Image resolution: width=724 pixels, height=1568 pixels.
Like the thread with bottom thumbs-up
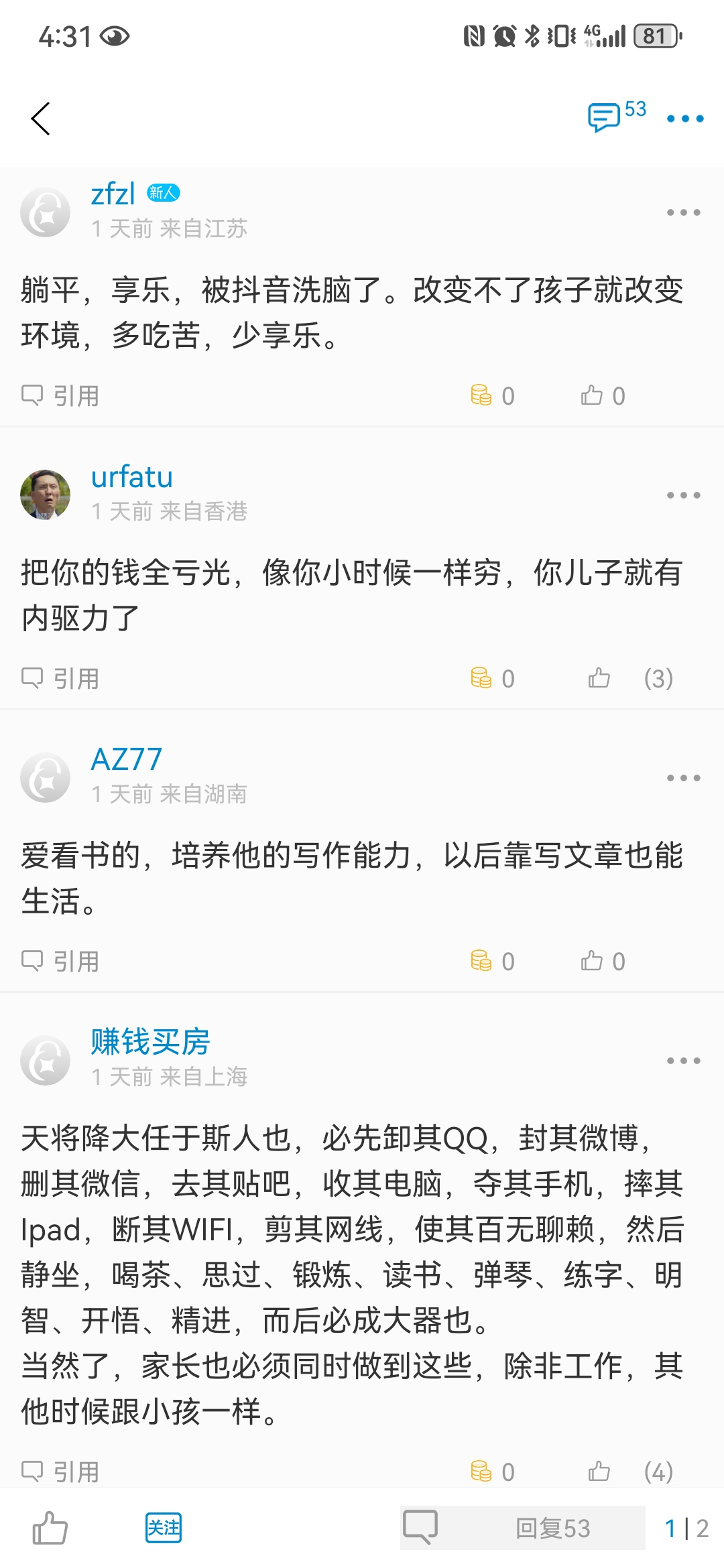[50, 1528]
